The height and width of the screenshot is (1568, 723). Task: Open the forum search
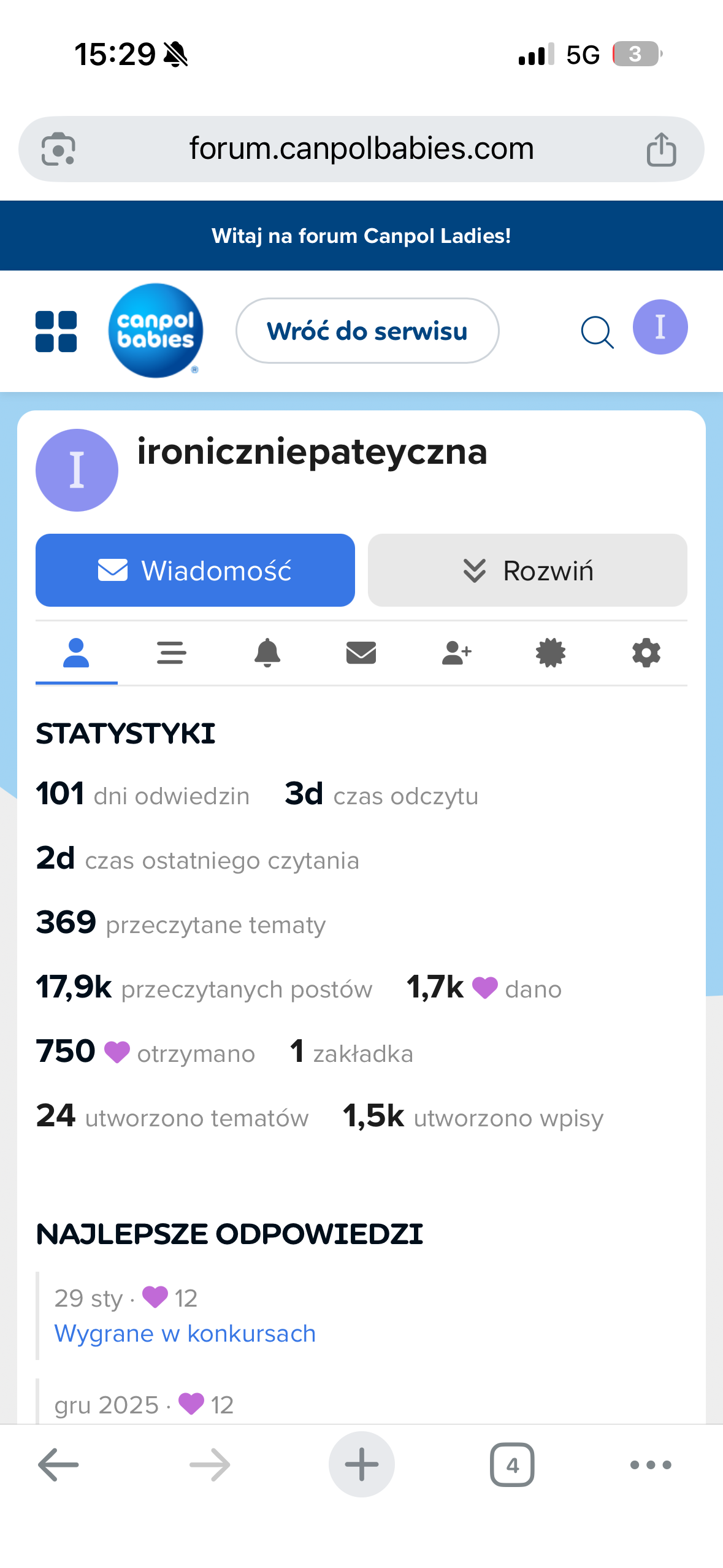click(x=597, y=332)
